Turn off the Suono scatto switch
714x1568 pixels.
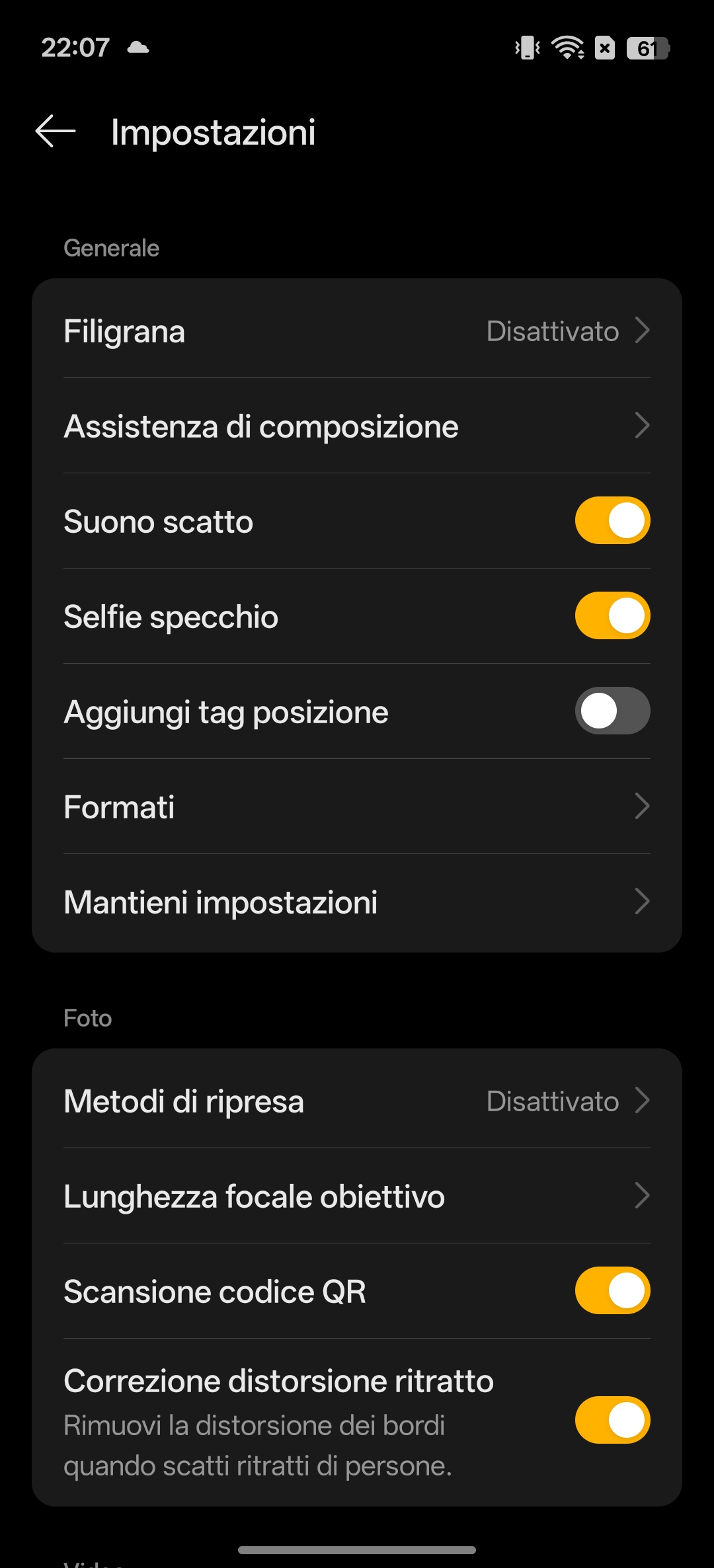(612, 521)
